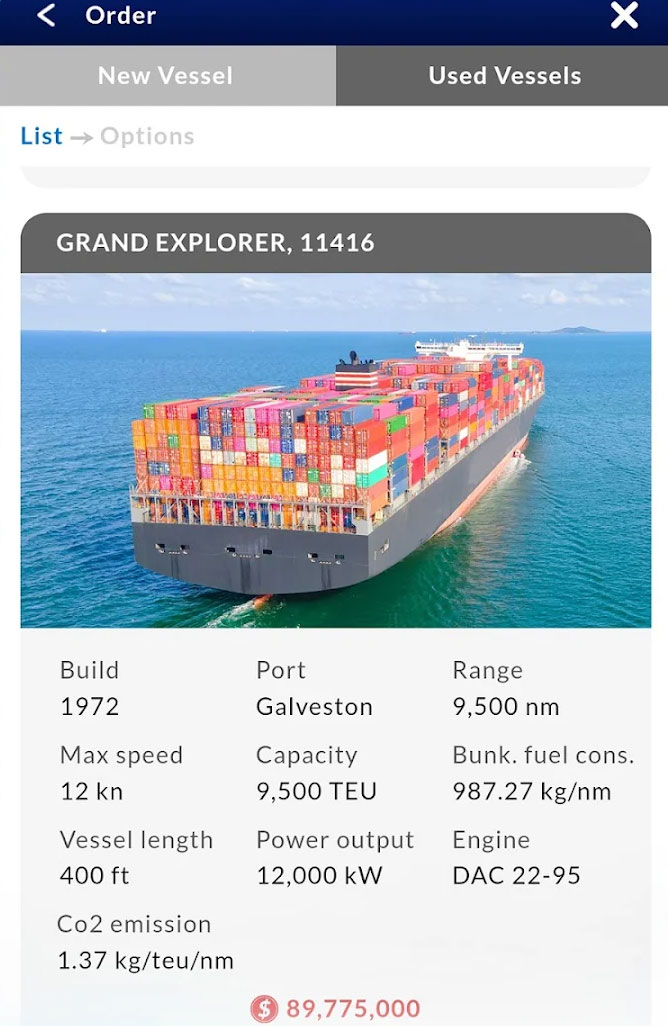Return to the List step

click(x=41, y=136)
